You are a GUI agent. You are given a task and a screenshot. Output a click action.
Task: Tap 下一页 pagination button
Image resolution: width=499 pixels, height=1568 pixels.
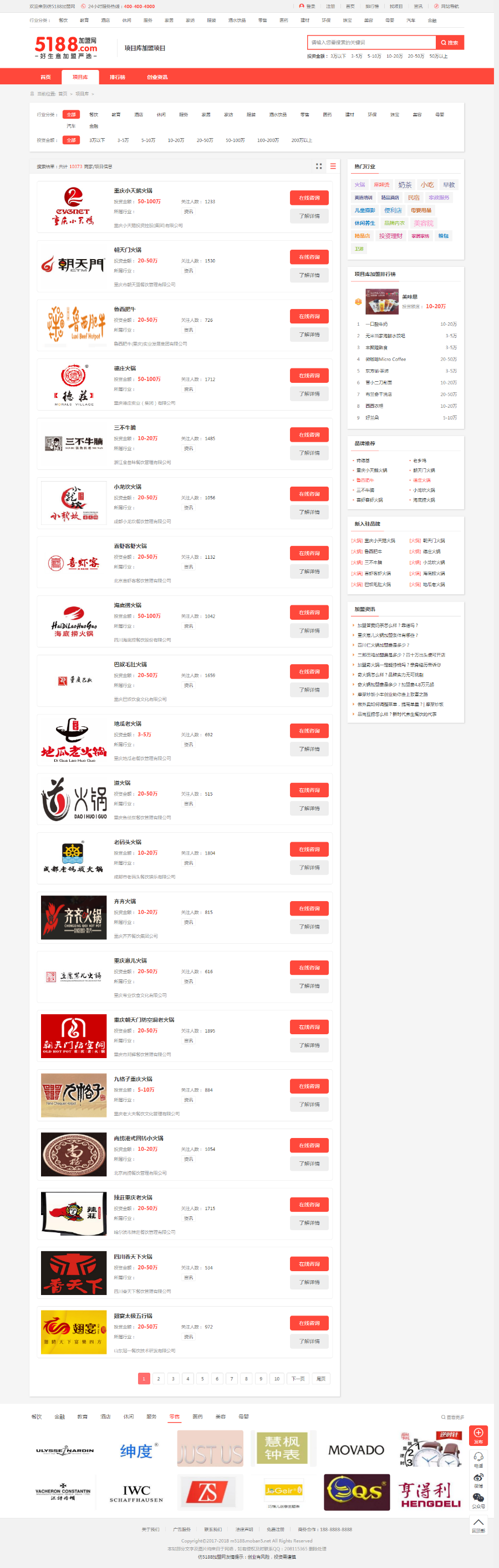(298, 1379)
